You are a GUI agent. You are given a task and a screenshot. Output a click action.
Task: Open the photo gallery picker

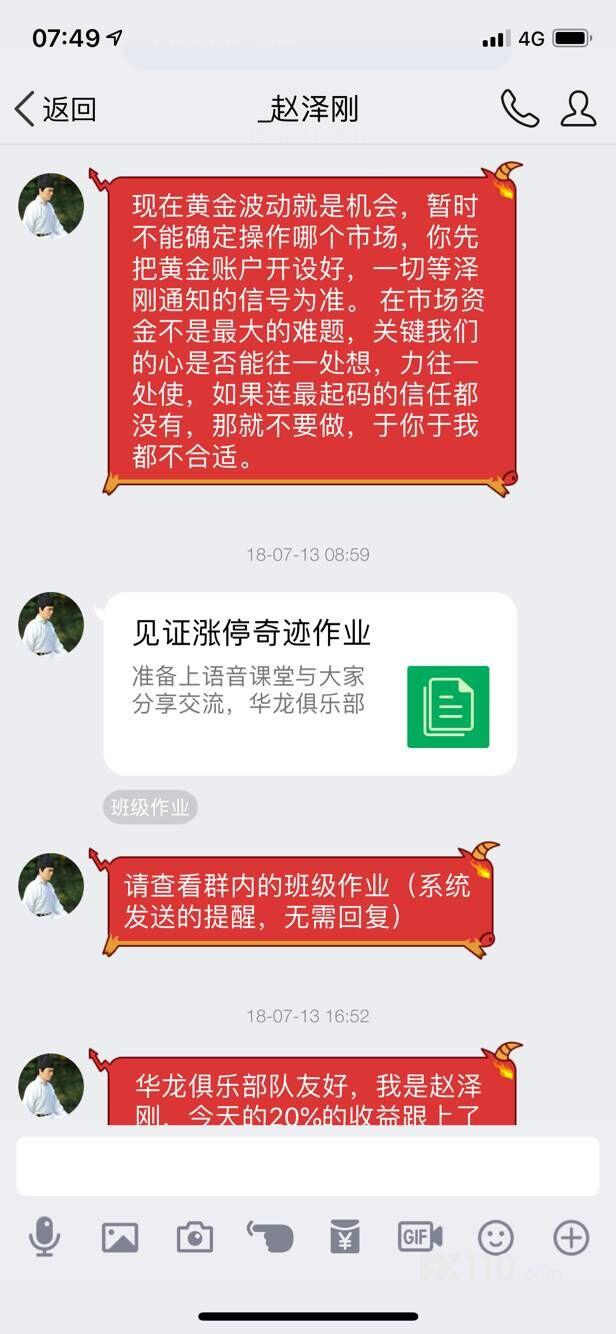pyautogui.click(x=120, y=1238)
